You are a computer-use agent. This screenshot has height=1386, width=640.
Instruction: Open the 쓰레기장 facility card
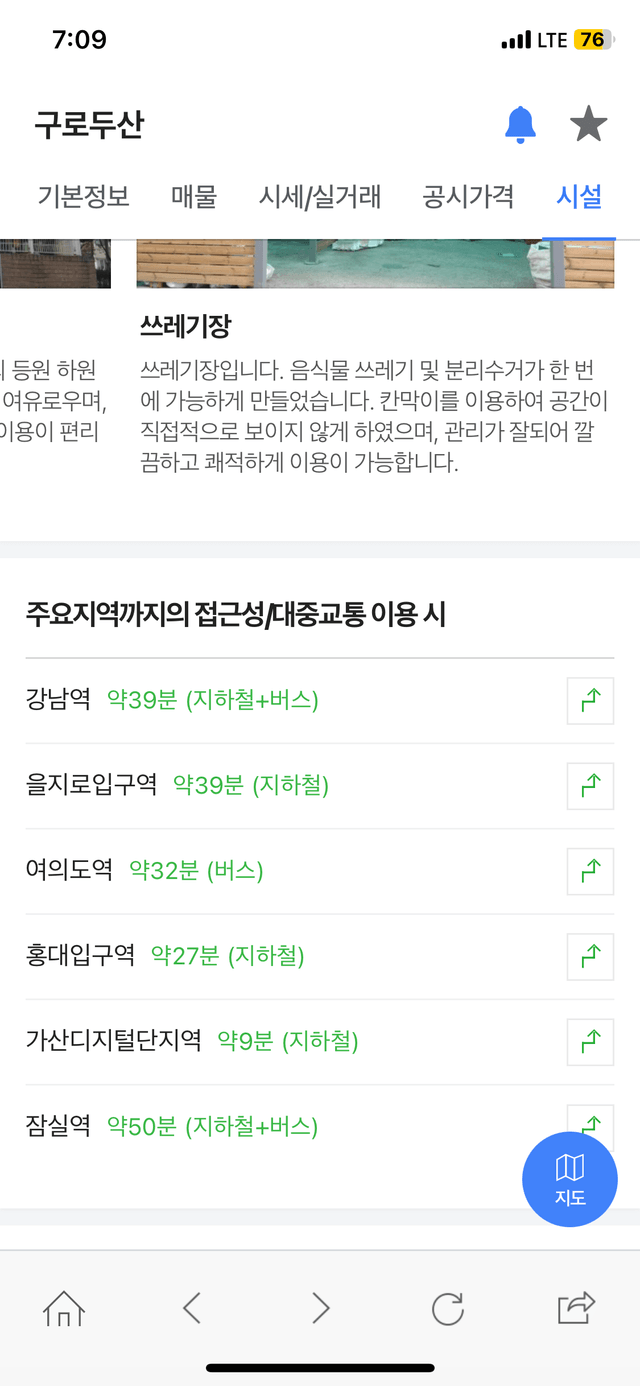pos(376,358)
